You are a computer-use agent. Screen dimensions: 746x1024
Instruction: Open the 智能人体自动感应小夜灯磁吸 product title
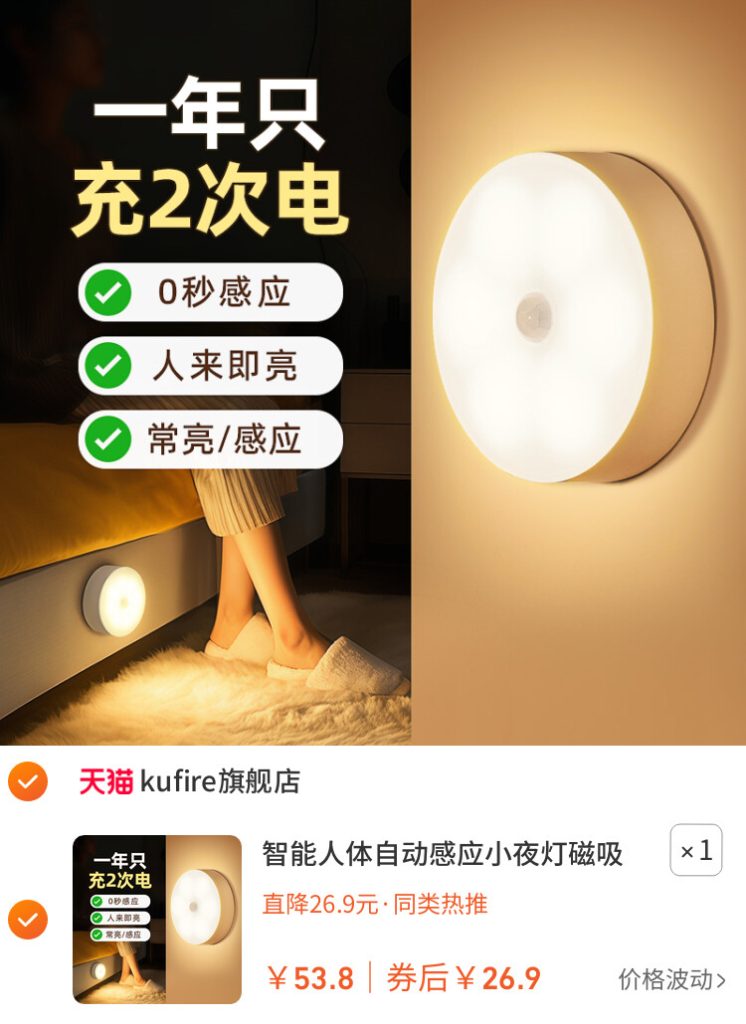442,853
